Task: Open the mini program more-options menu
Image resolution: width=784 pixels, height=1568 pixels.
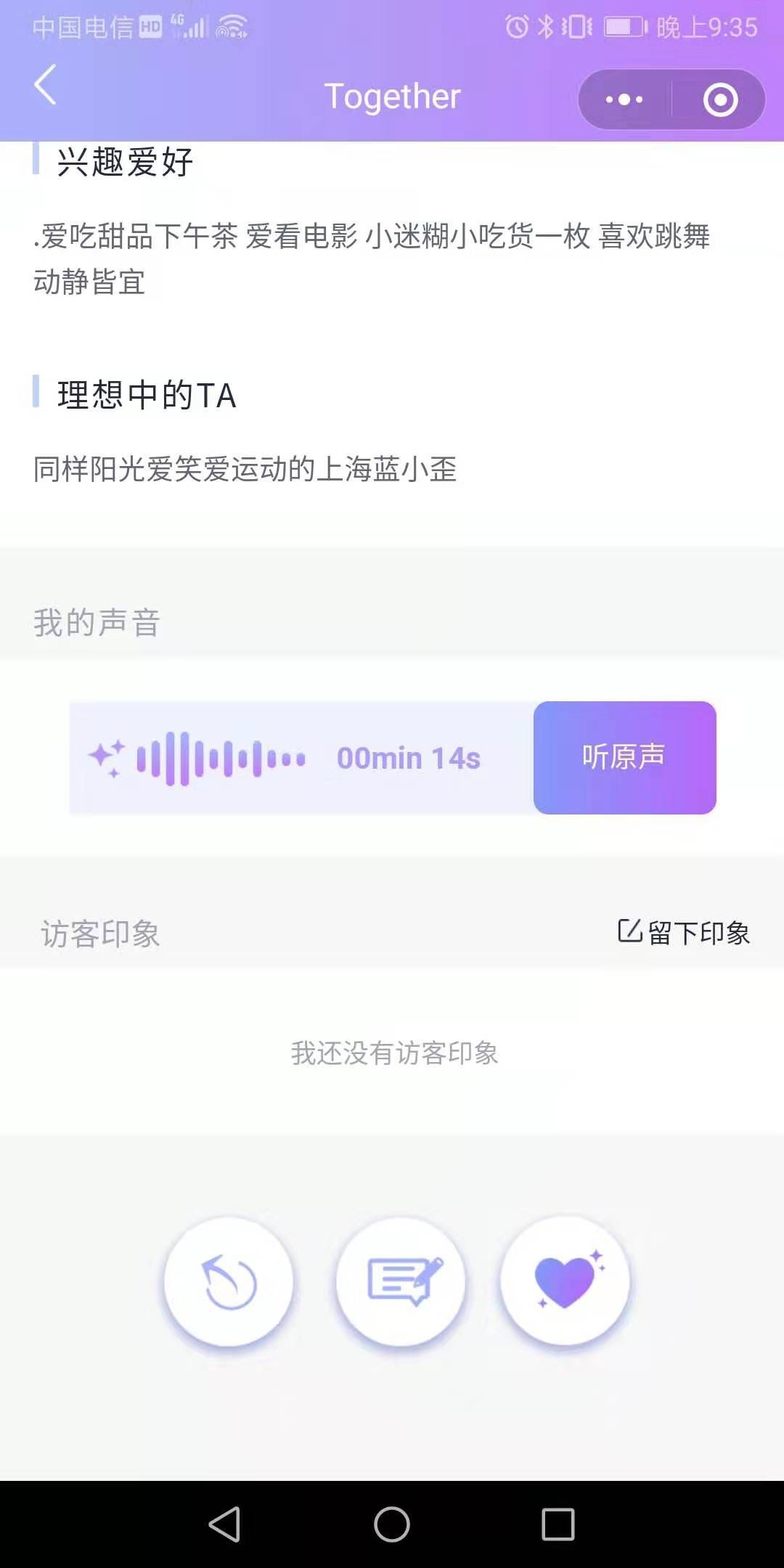Action: click(x=624, y=99)
